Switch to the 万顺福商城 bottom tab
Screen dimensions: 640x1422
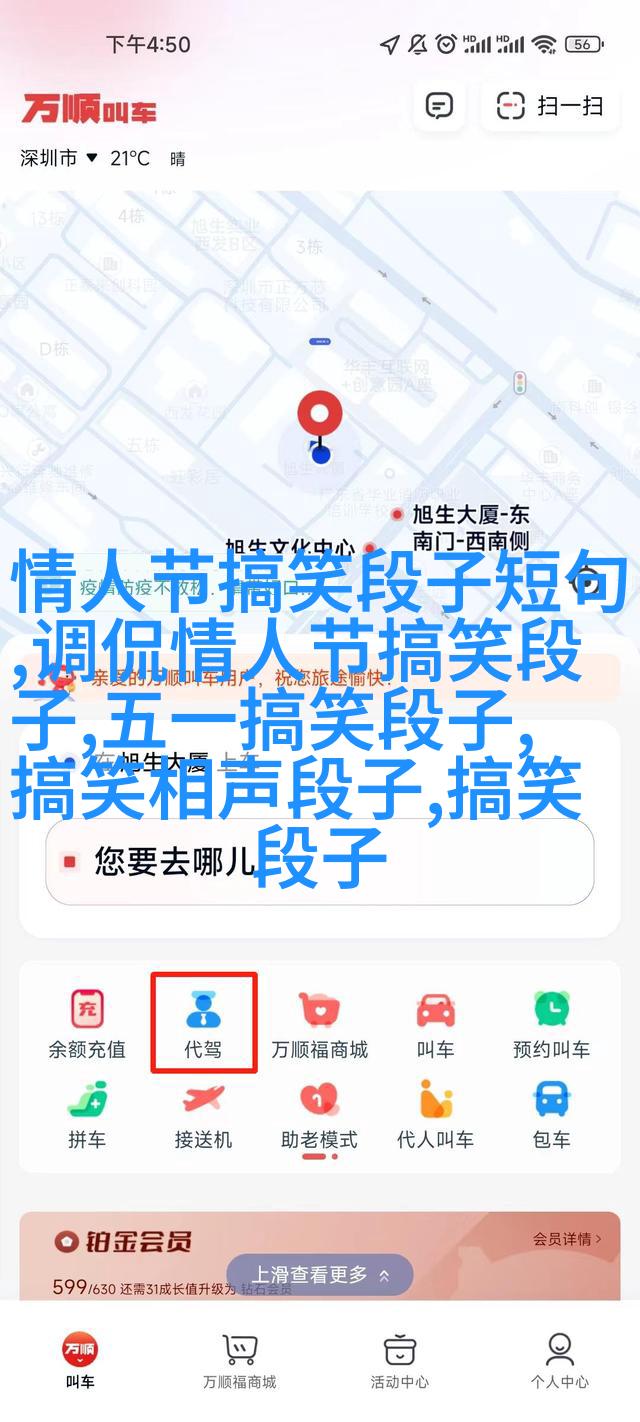point(239,1361)
